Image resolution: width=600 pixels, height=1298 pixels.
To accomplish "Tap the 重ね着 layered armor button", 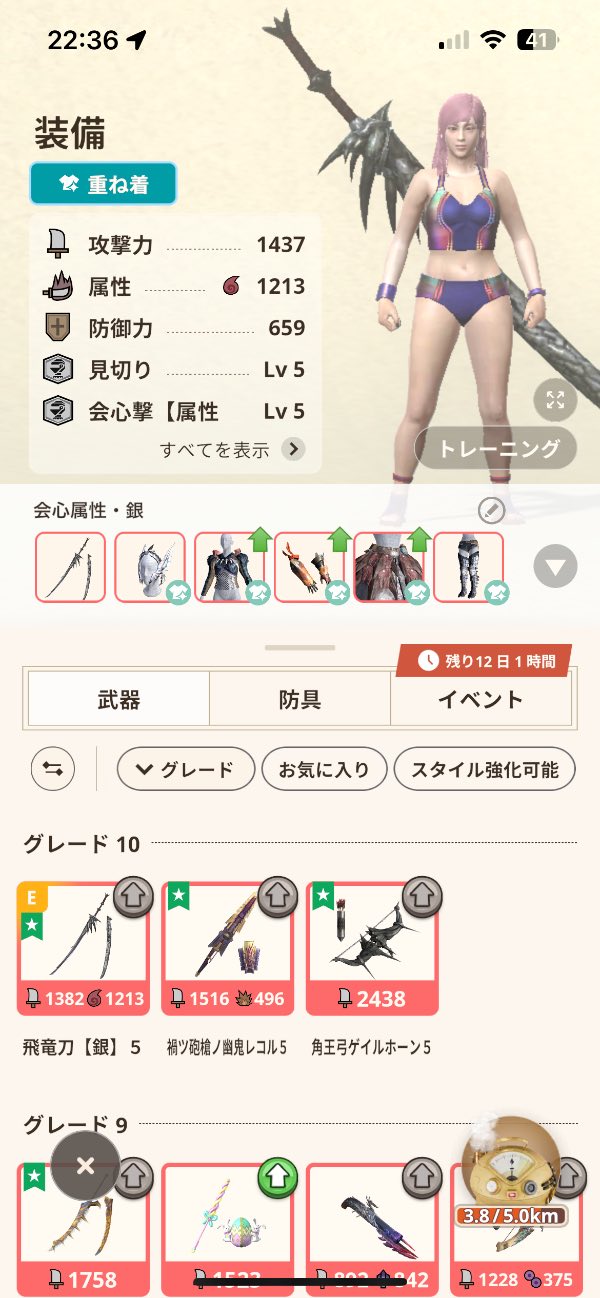I will point(103,184).
